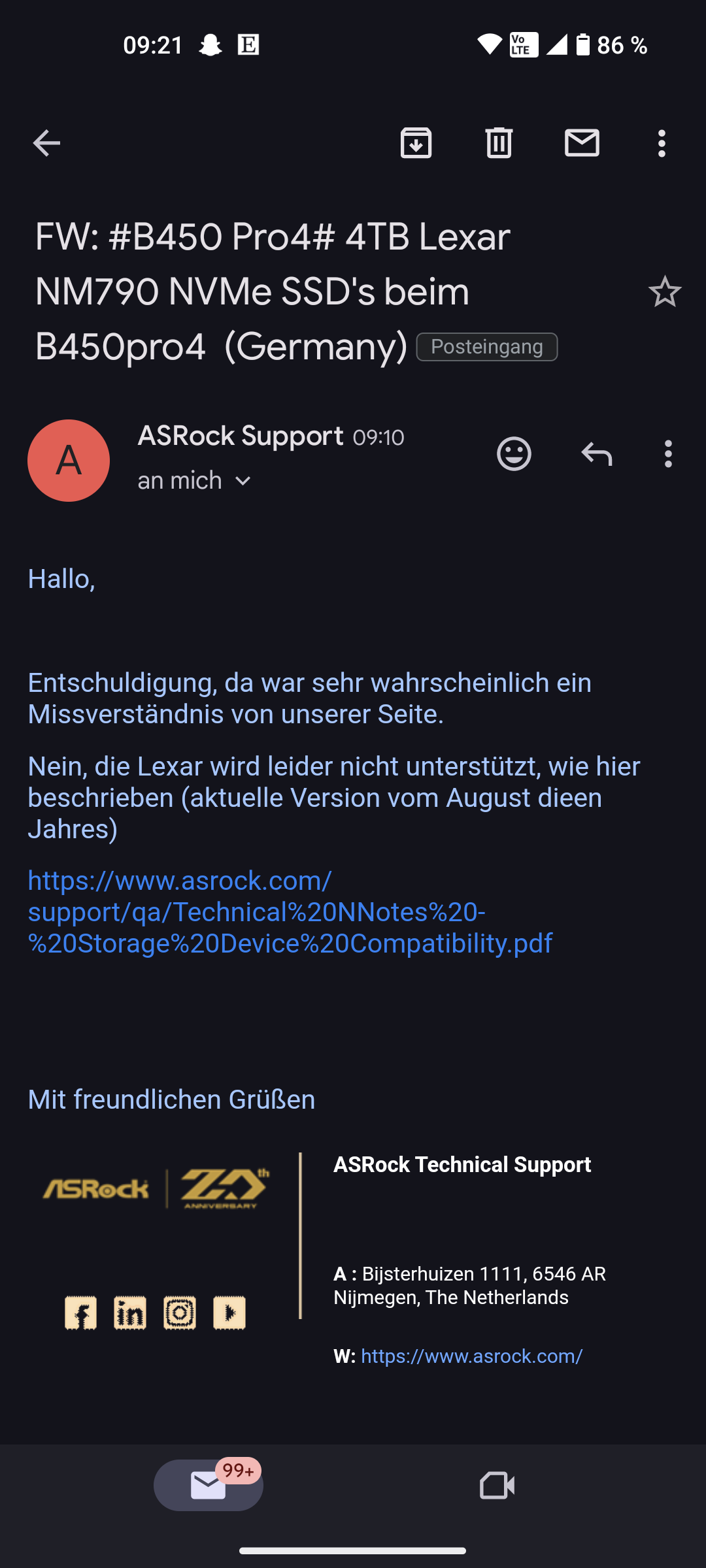Delete this email with the trash icon

click(x=499, y=143)
